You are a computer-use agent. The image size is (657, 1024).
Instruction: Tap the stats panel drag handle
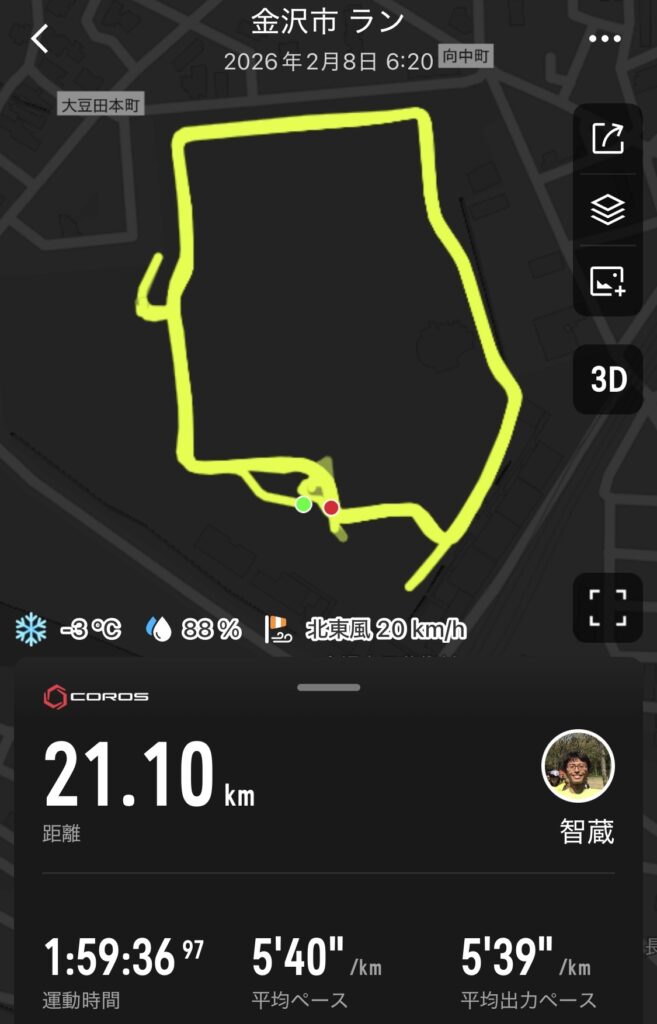328,687
